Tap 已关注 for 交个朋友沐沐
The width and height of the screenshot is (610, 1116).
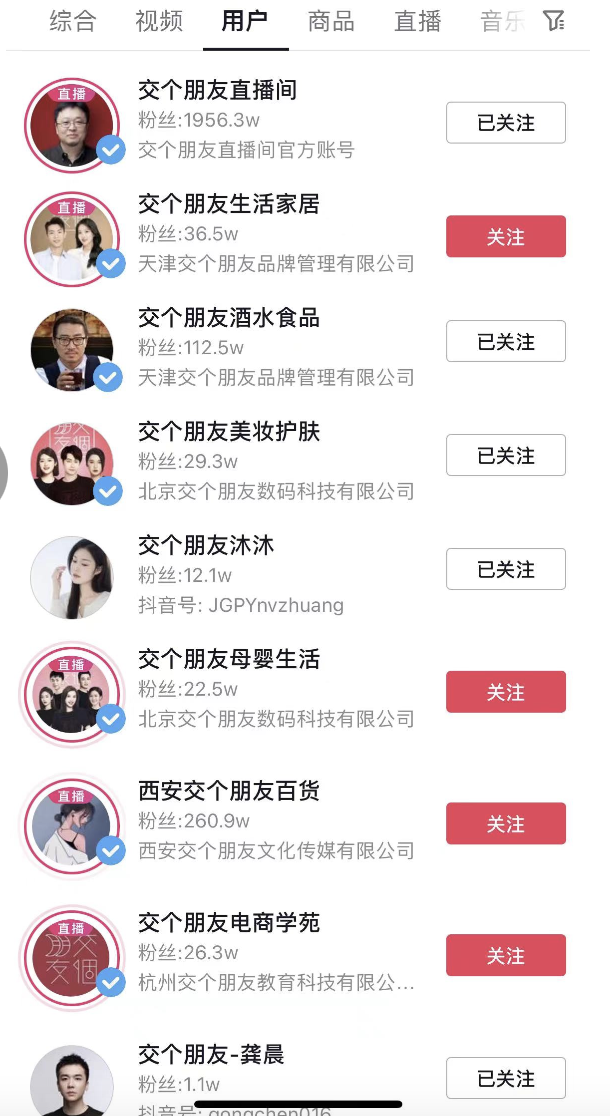coord(505,569)
